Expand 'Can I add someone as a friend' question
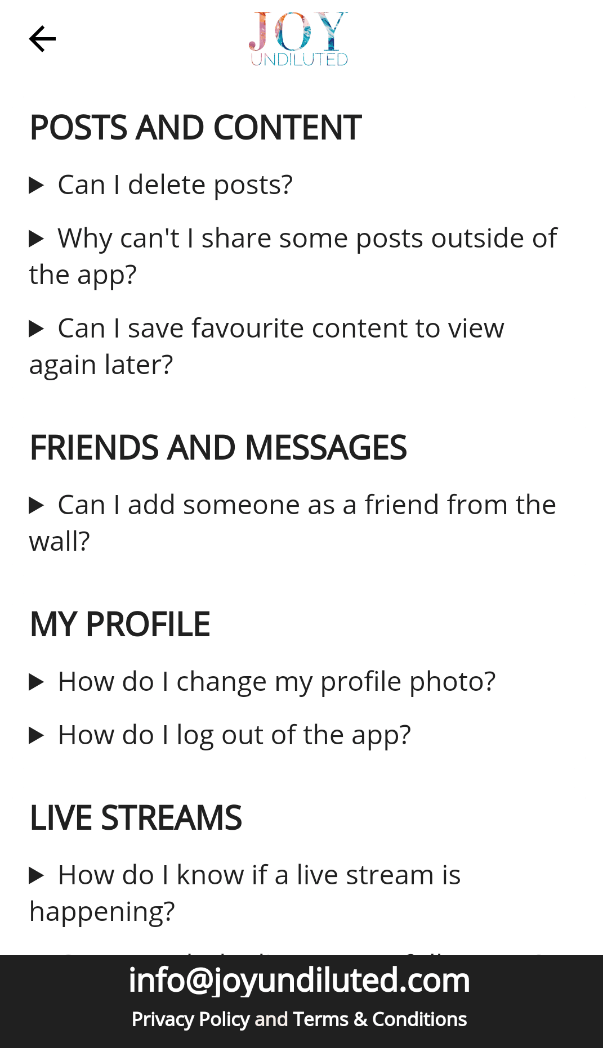Image resolution: width=603 pixels, height=1048 pixels. point(292,523)
